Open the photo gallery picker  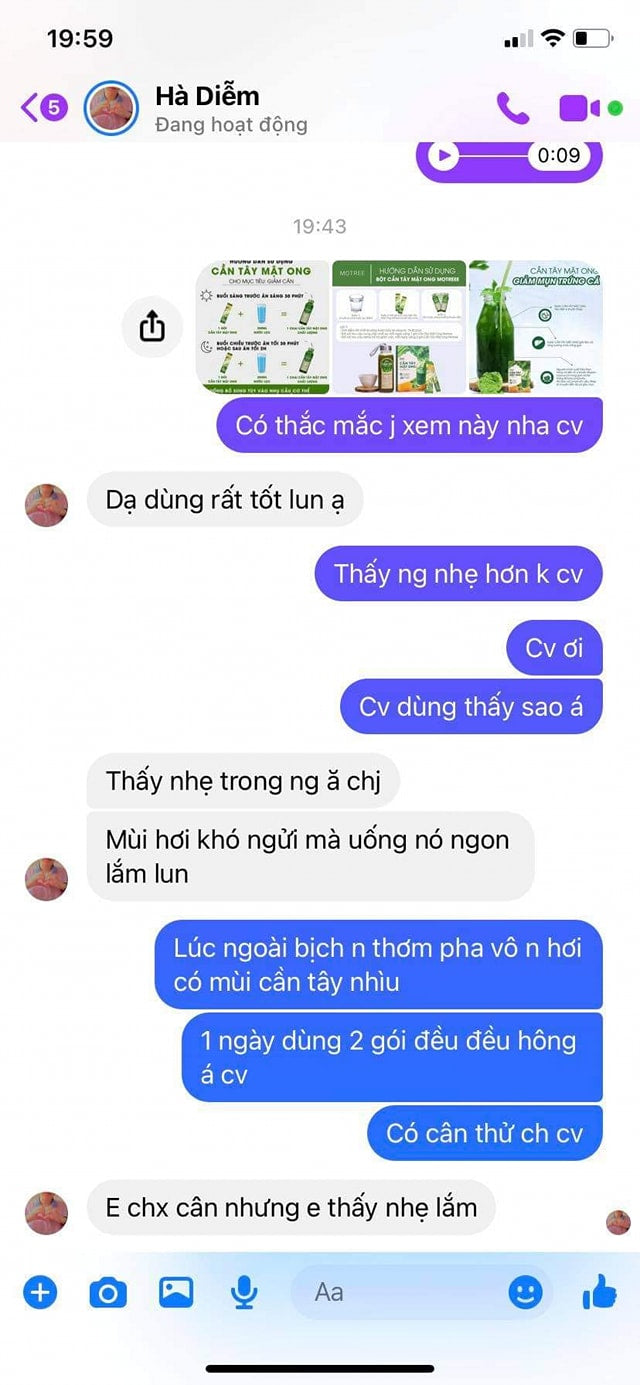tap(176, 1293)
